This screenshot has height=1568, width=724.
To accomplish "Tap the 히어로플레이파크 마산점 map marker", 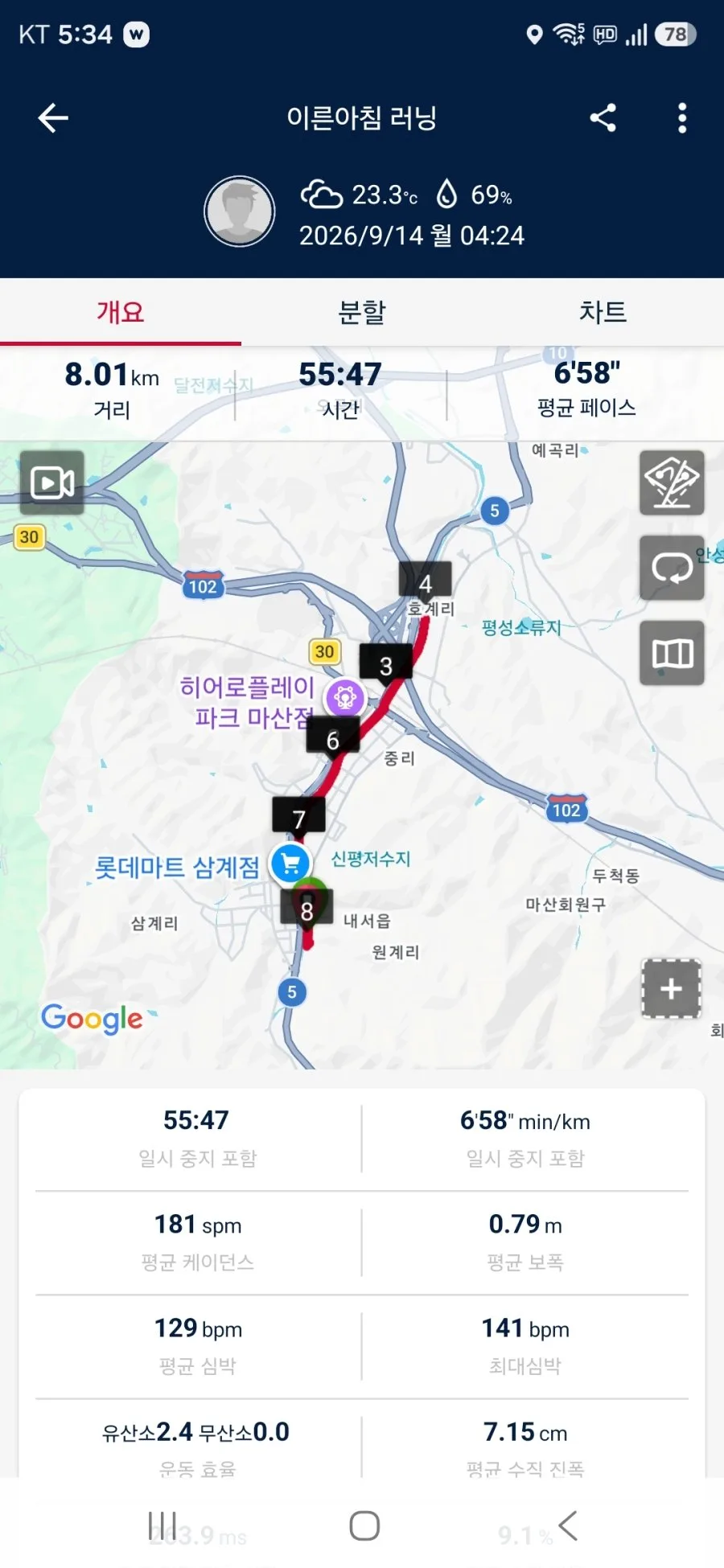I will coord(345,698).
